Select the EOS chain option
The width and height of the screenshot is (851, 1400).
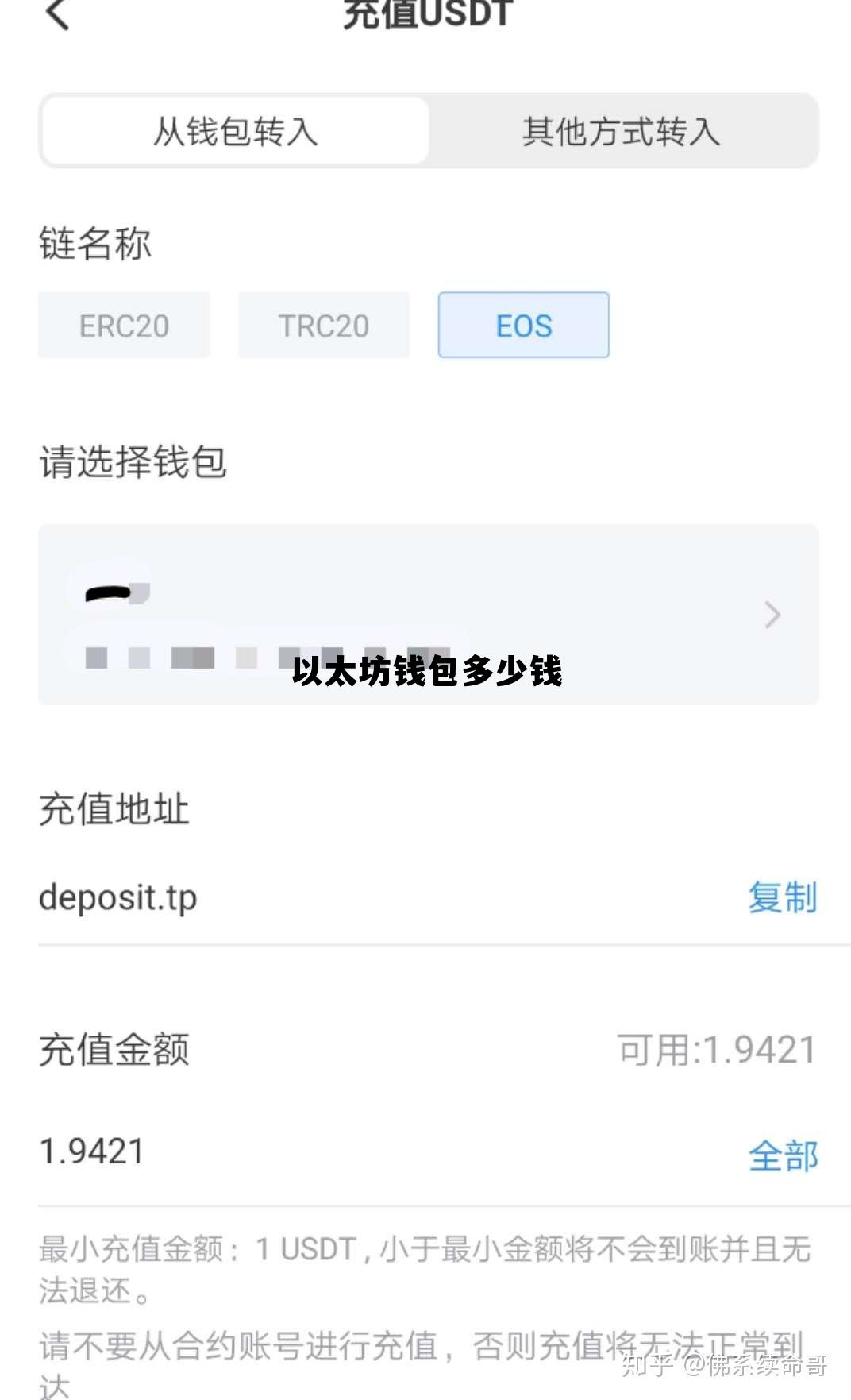[523, 325]
